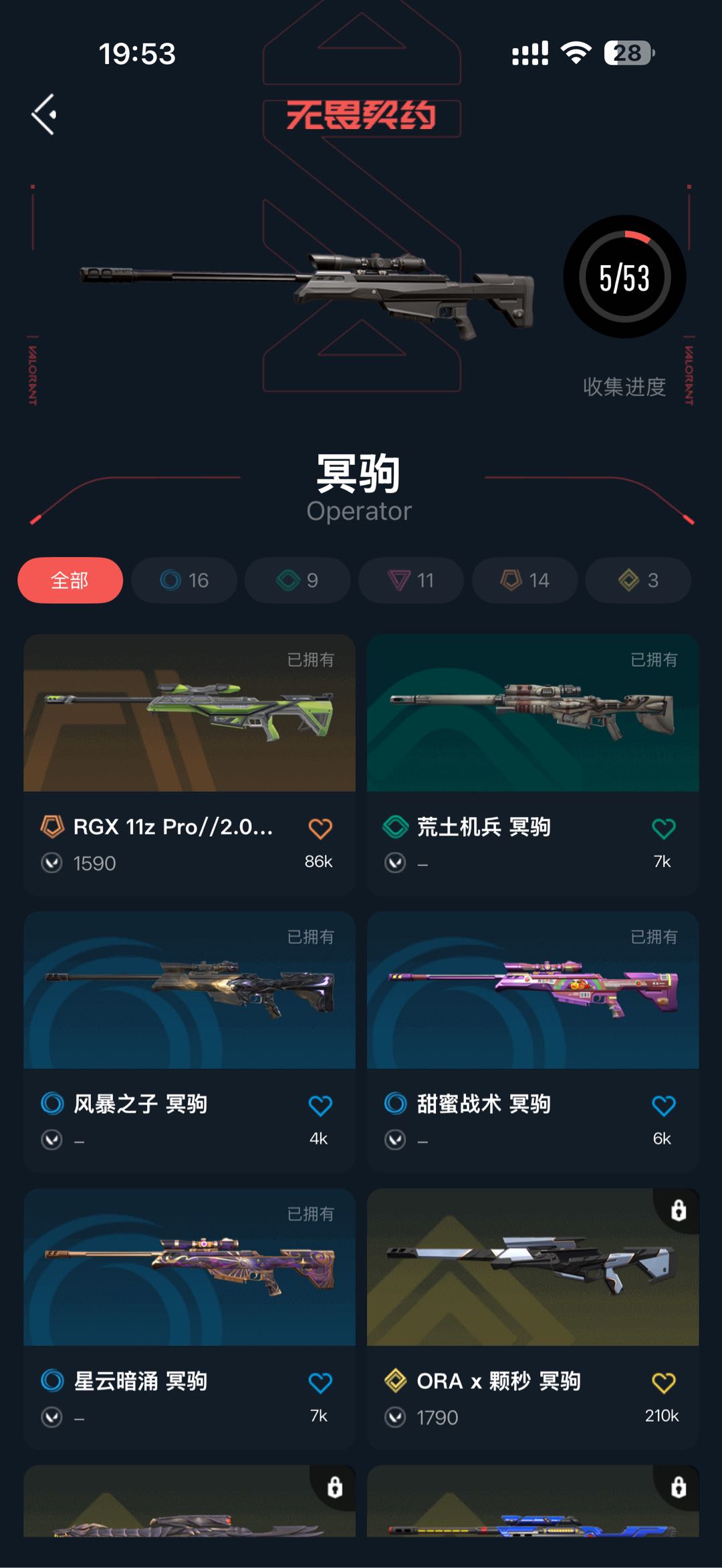The height and width of the screenshot is (1568, 722).
Task: Filter by the orange tier with 14 skins
Action: pyautogui.click(x=525, y=580)
